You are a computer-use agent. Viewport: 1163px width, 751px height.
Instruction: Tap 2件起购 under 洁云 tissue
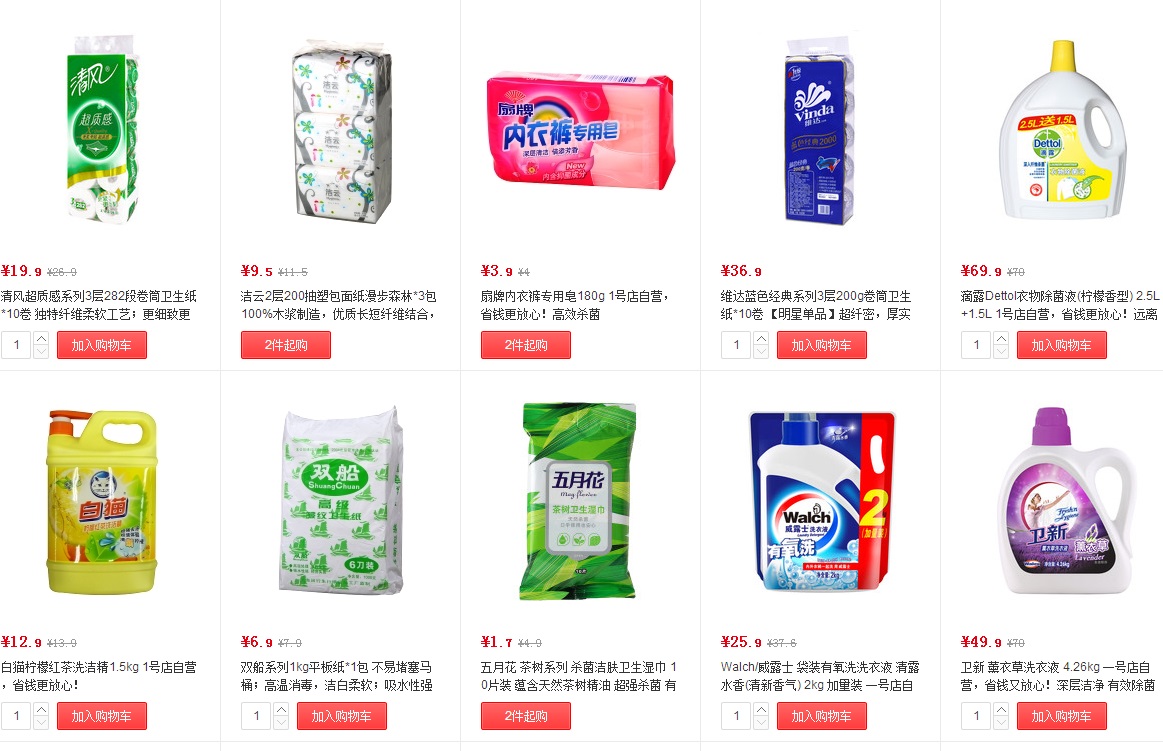[x=285, y=345]
